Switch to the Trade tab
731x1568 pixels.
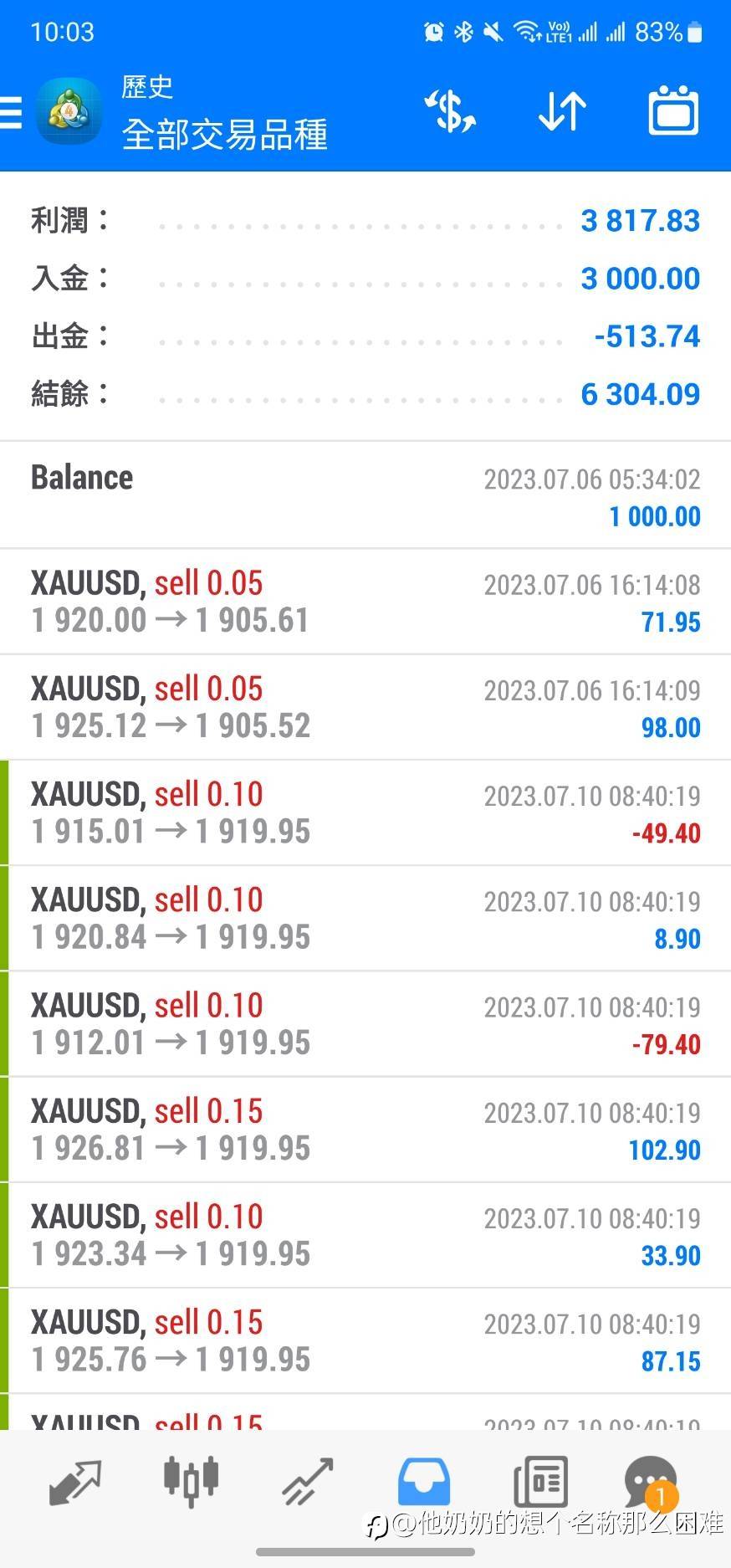pyautogui.click(x=308, y=1482)
